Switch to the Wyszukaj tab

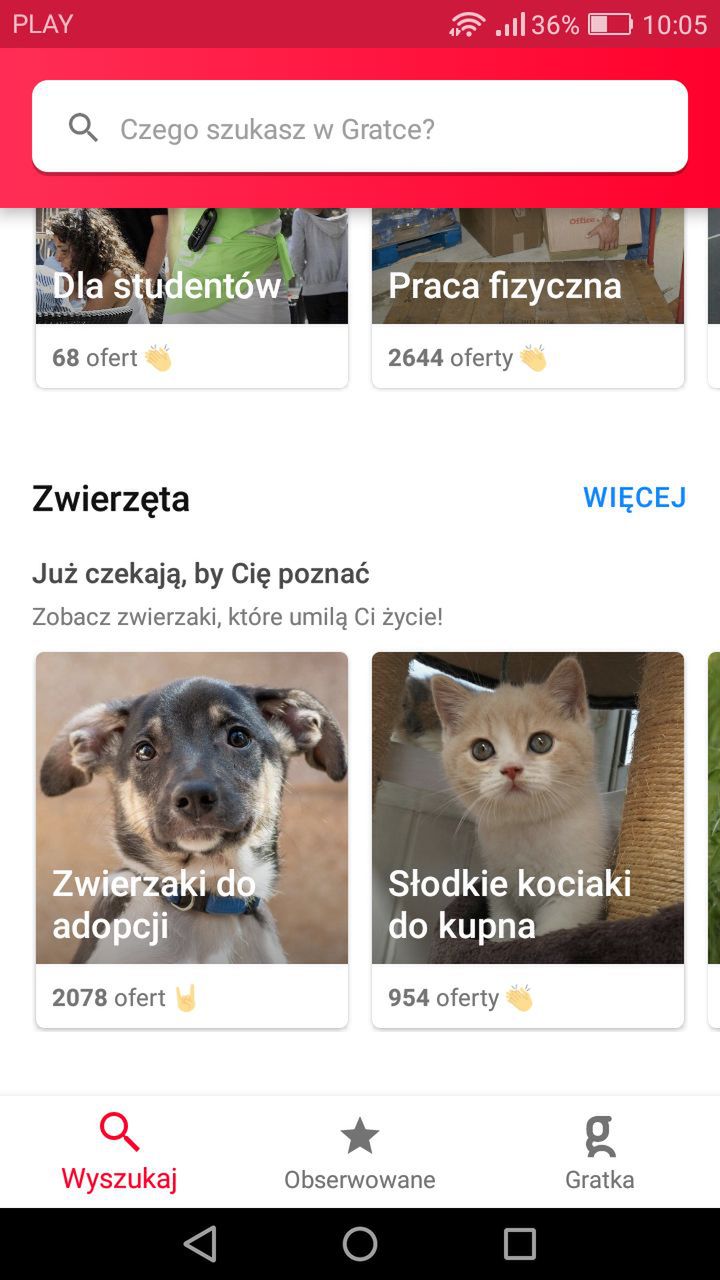(x=119, y=1152)
